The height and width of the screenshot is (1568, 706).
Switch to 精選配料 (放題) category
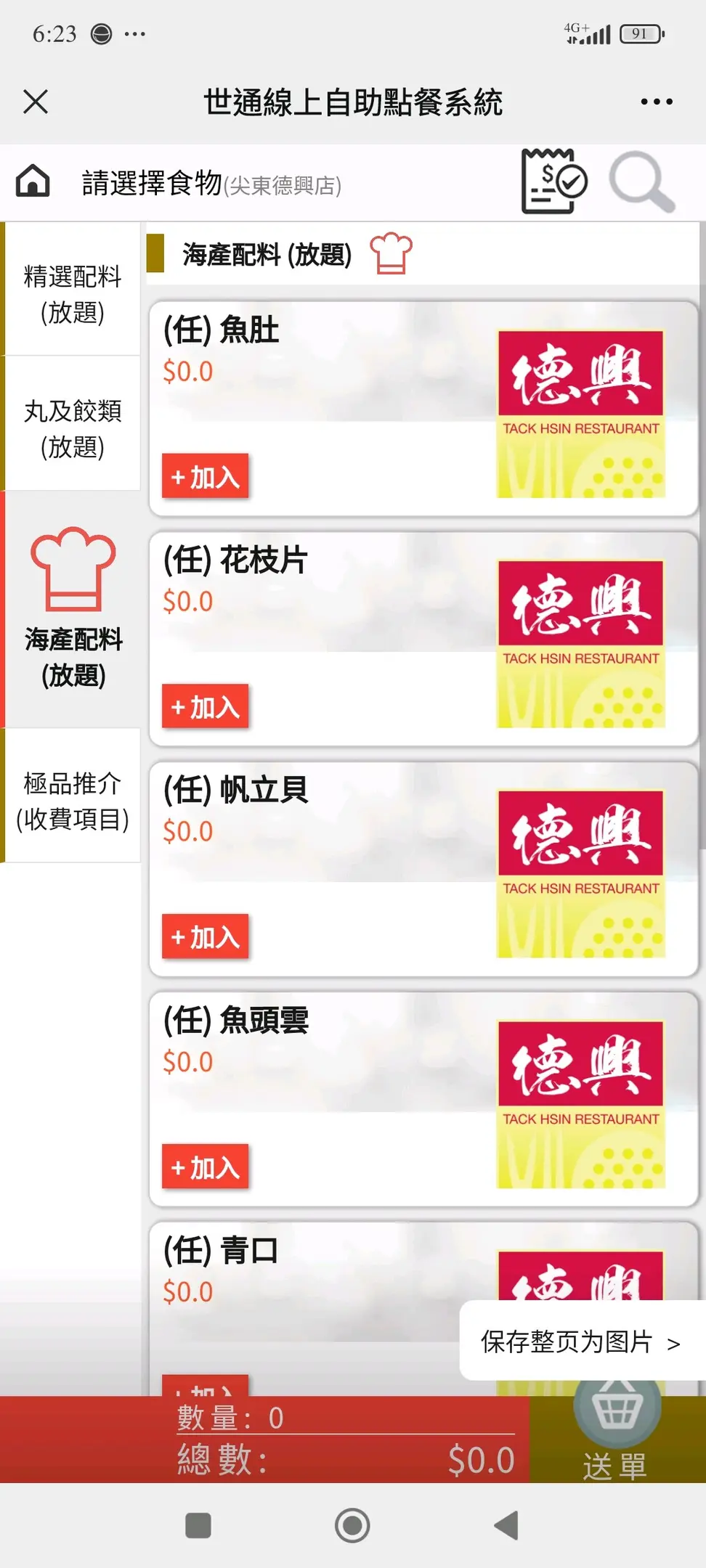73,293
